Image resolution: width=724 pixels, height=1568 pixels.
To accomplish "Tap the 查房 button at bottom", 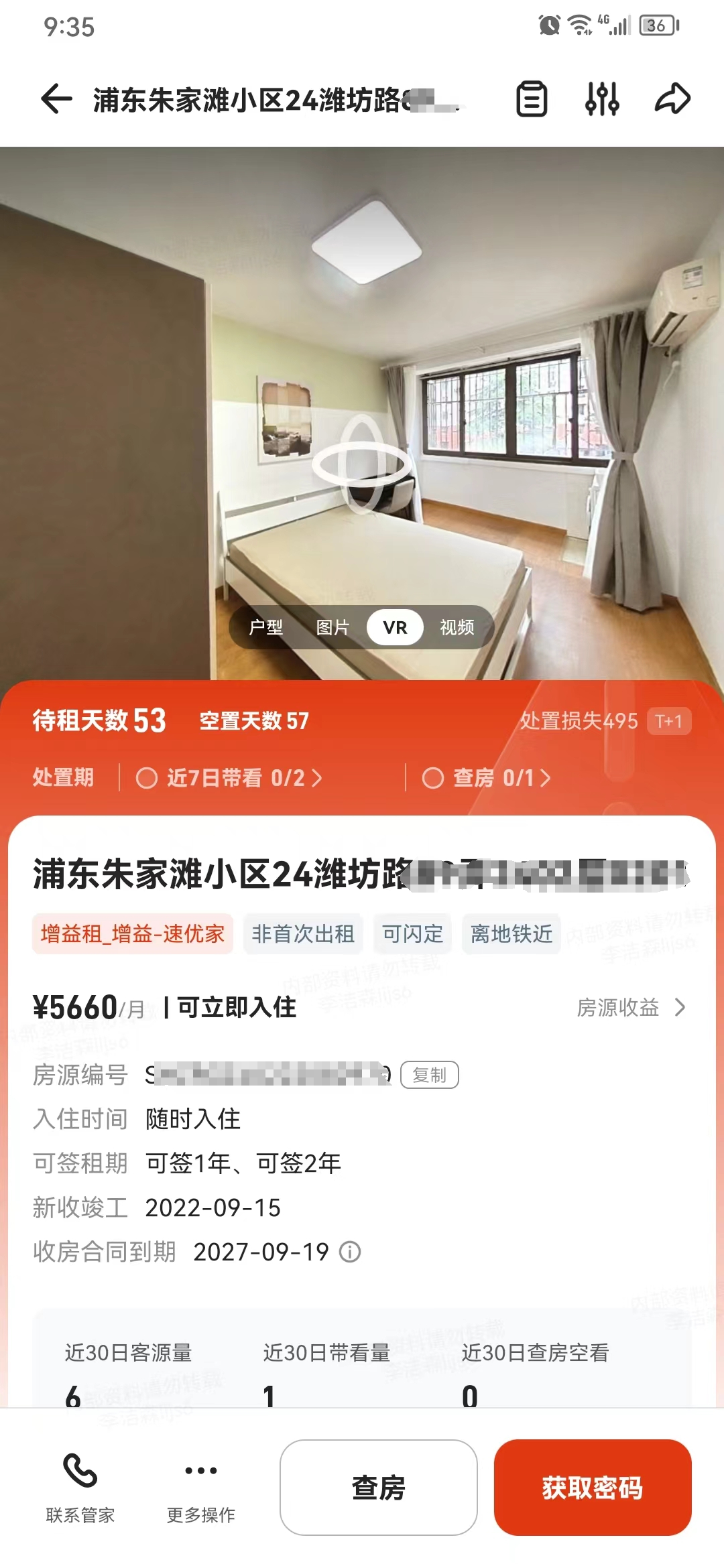I will point(379,1487).
